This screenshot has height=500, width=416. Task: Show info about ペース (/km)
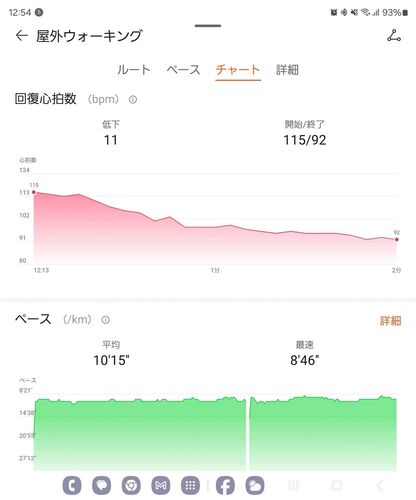click(x=105, y=320)
